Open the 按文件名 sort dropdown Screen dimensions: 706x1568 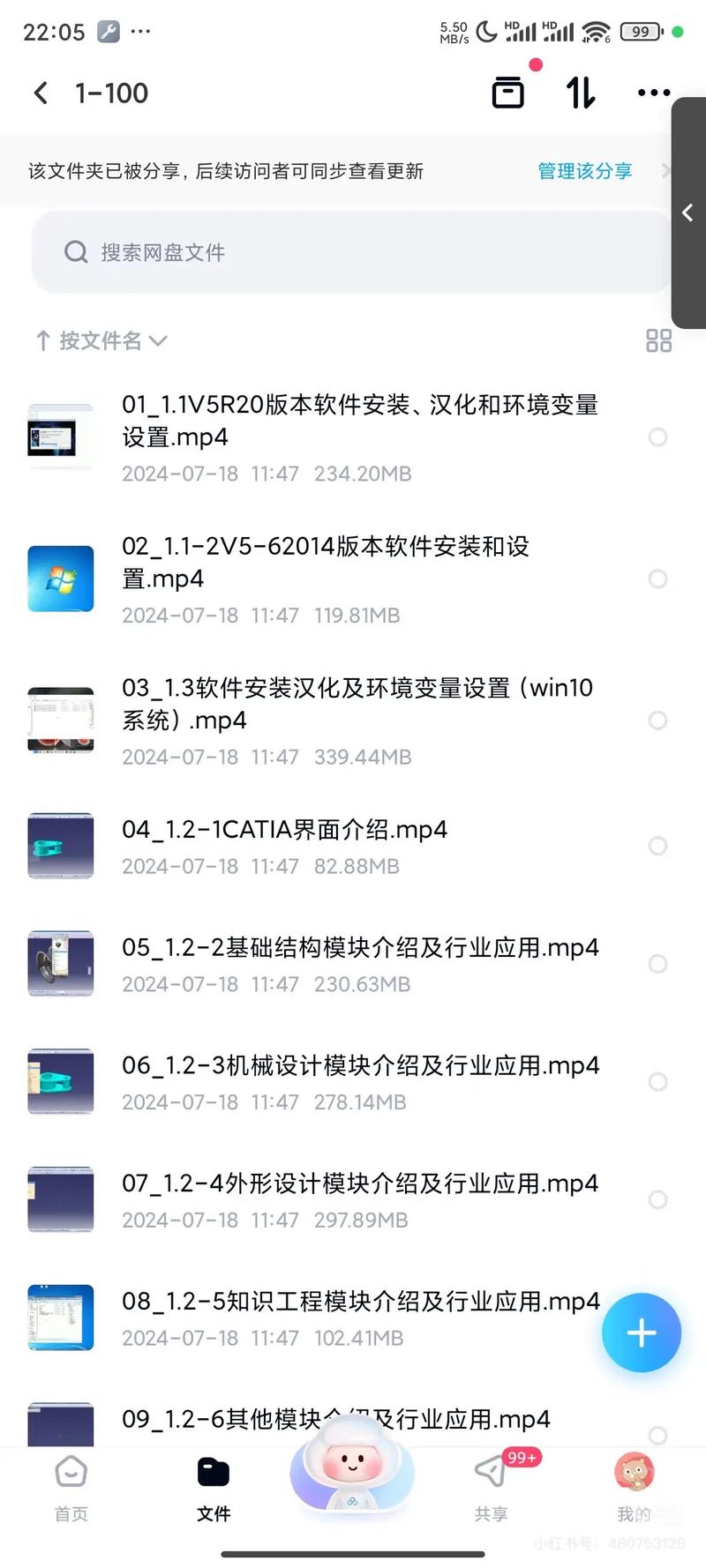99,340
